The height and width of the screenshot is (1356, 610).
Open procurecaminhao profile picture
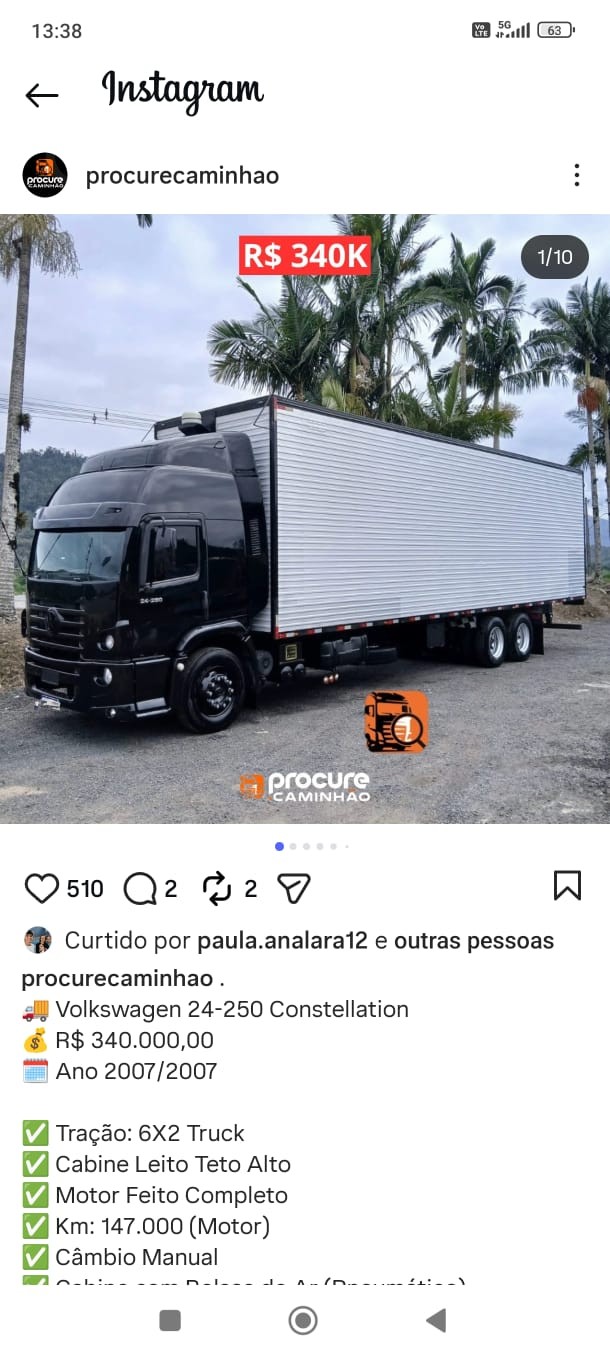click(x=45, y=175)
